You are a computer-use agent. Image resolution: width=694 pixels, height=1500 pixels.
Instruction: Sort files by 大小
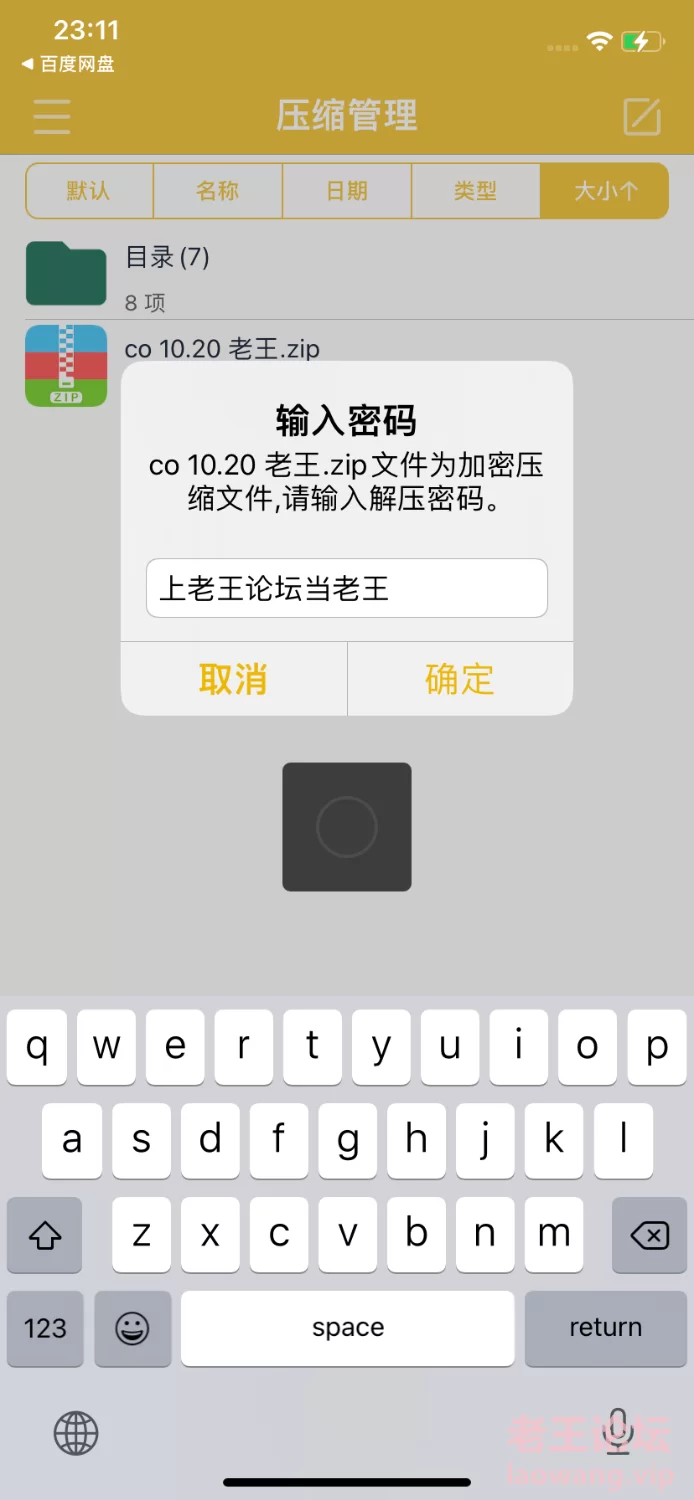(x=604, y=190)
